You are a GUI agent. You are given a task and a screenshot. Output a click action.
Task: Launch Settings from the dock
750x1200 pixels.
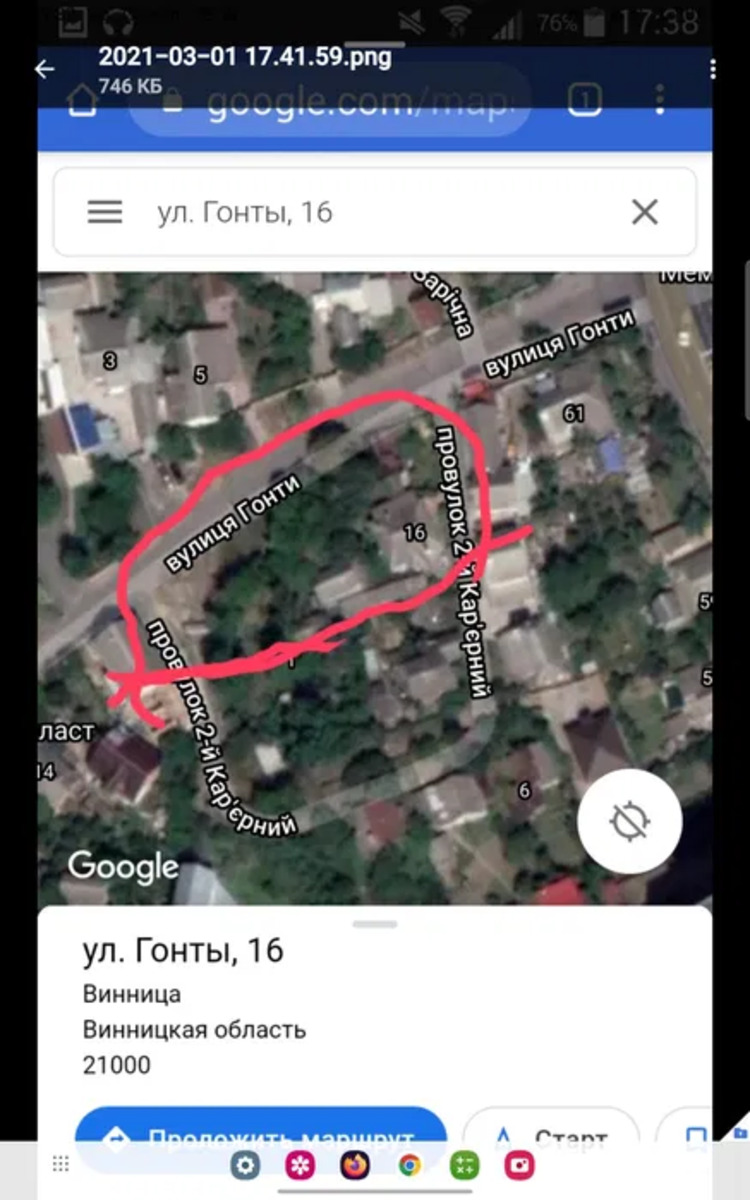[x=246, y=1165]
